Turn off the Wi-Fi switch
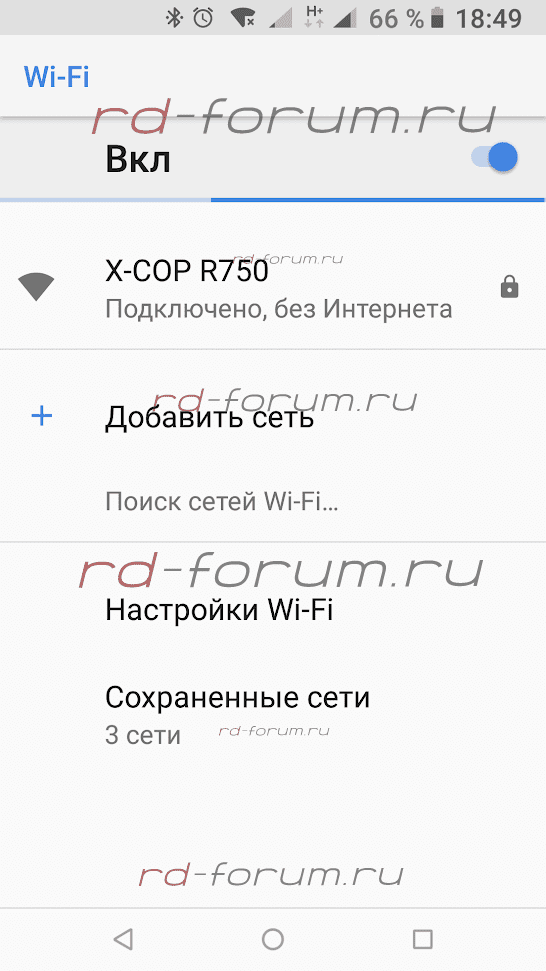The height and width of the screenshot is (971, 546). [494, 157]
